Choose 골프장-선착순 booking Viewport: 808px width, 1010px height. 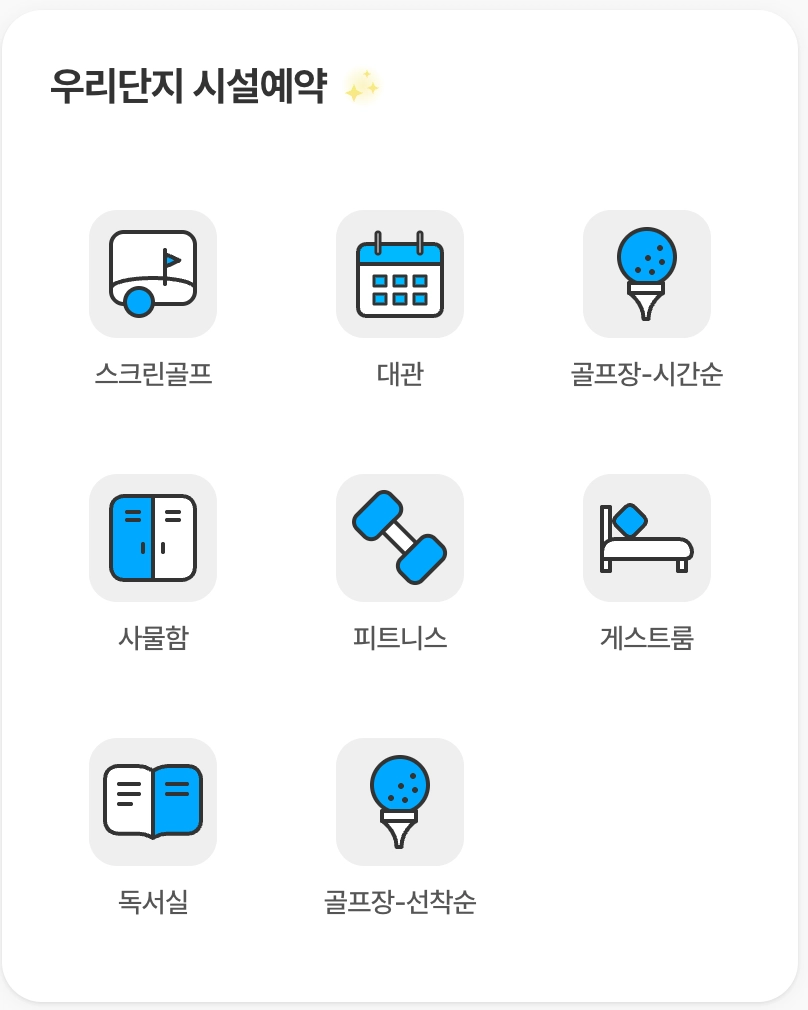click(x=400, y=802)
